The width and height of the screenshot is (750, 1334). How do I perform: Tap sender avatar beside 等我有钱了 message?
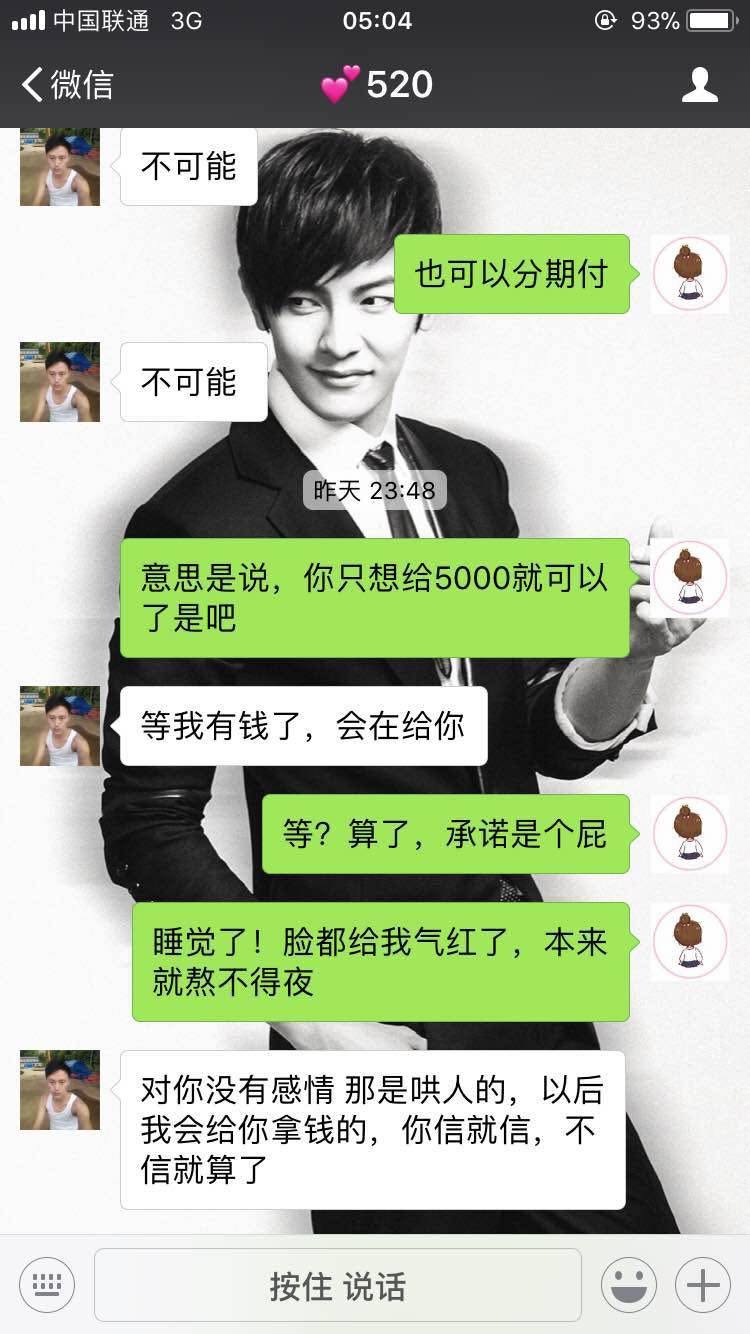(60, 726)
